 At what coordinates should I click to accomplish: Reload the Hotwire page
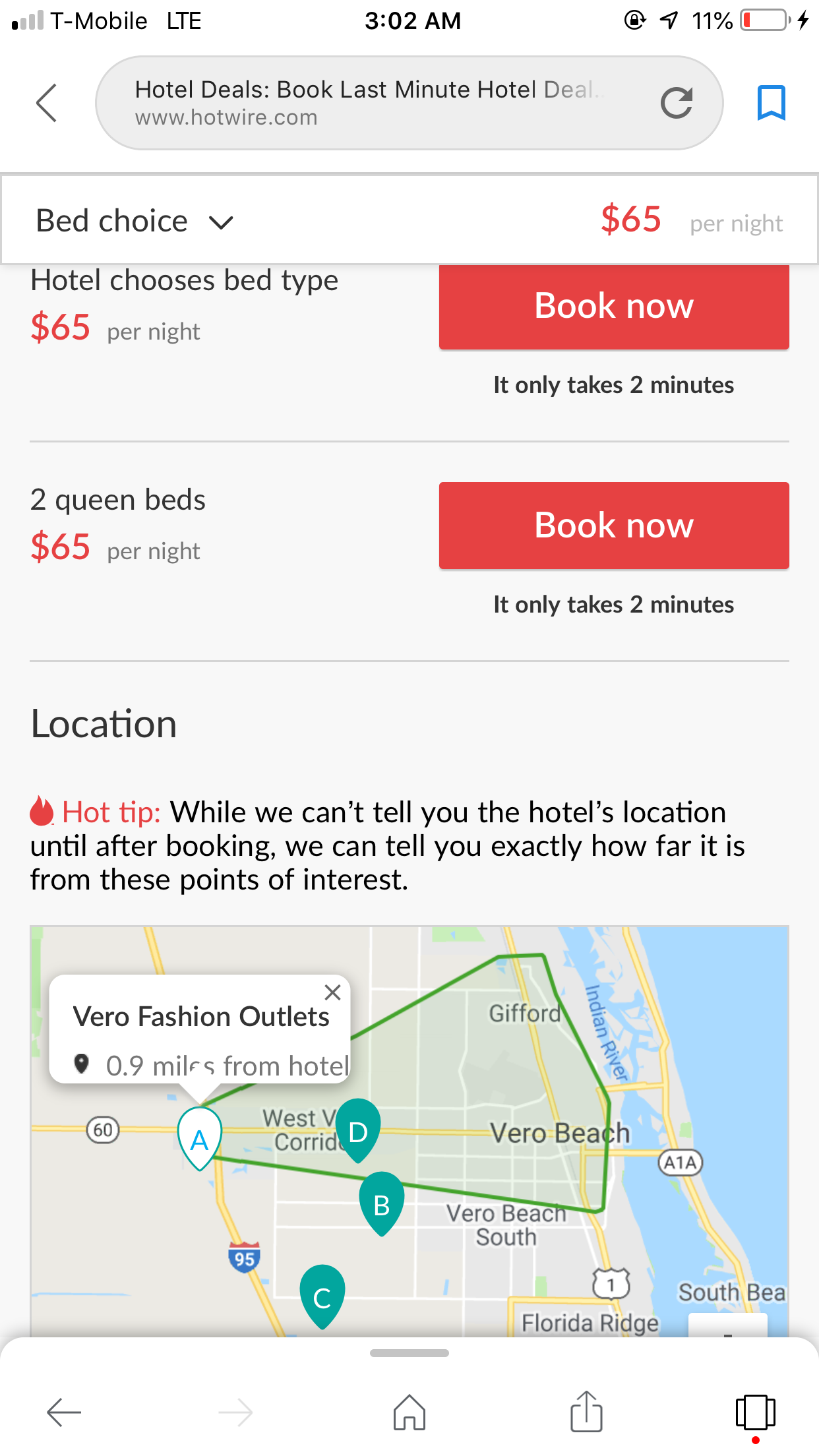point(677,103)
